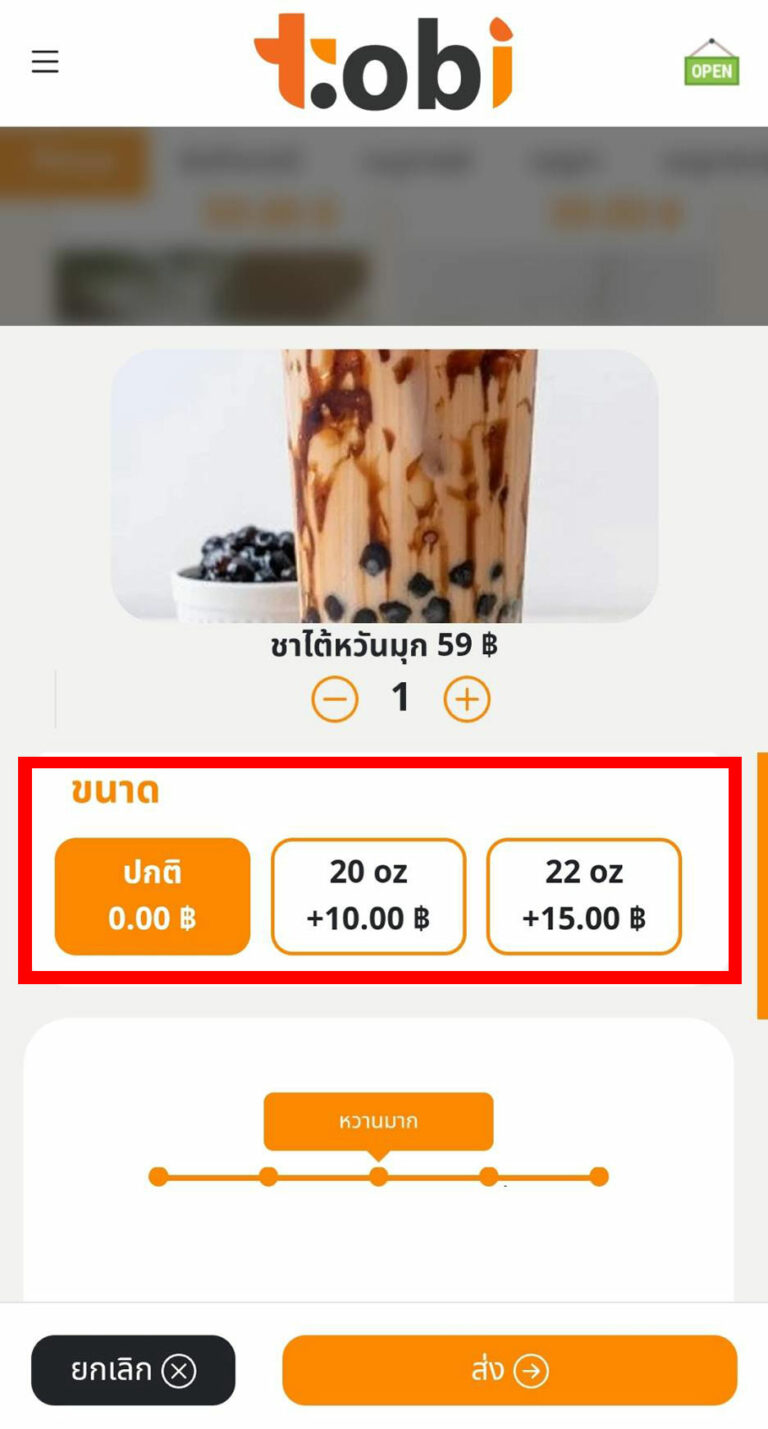The image size is (768, 1429).
Task: Choose the 20 oz size upgrade
Action: point(368,895)
